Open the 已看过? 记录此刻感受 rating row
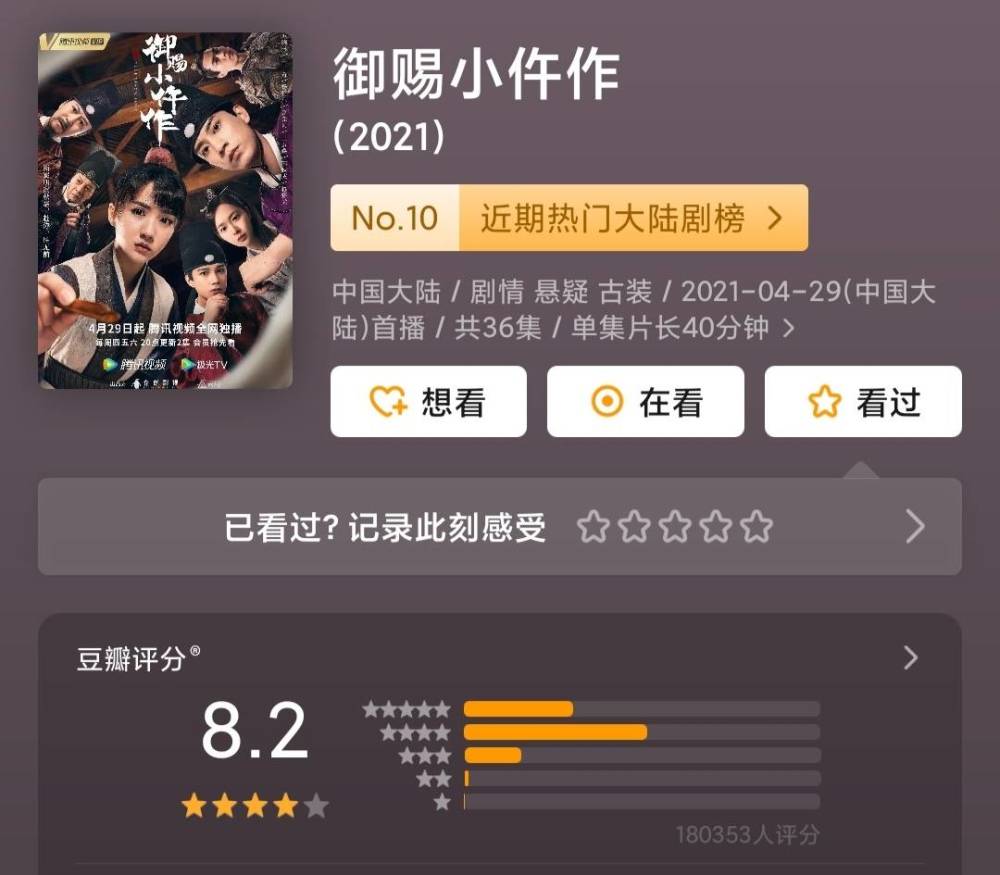 (x=499, y=526)
